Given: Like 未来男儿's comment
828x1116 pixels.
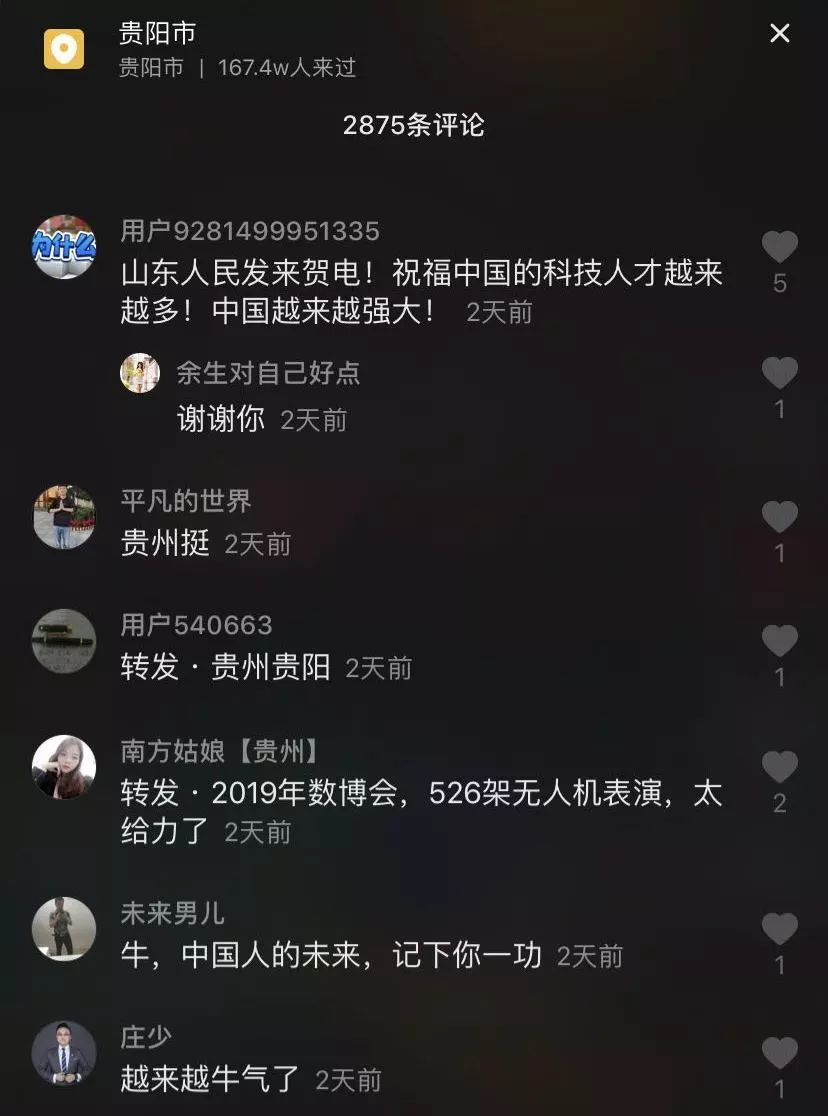Looking at the screenshot, I should (x=779, y=929).
